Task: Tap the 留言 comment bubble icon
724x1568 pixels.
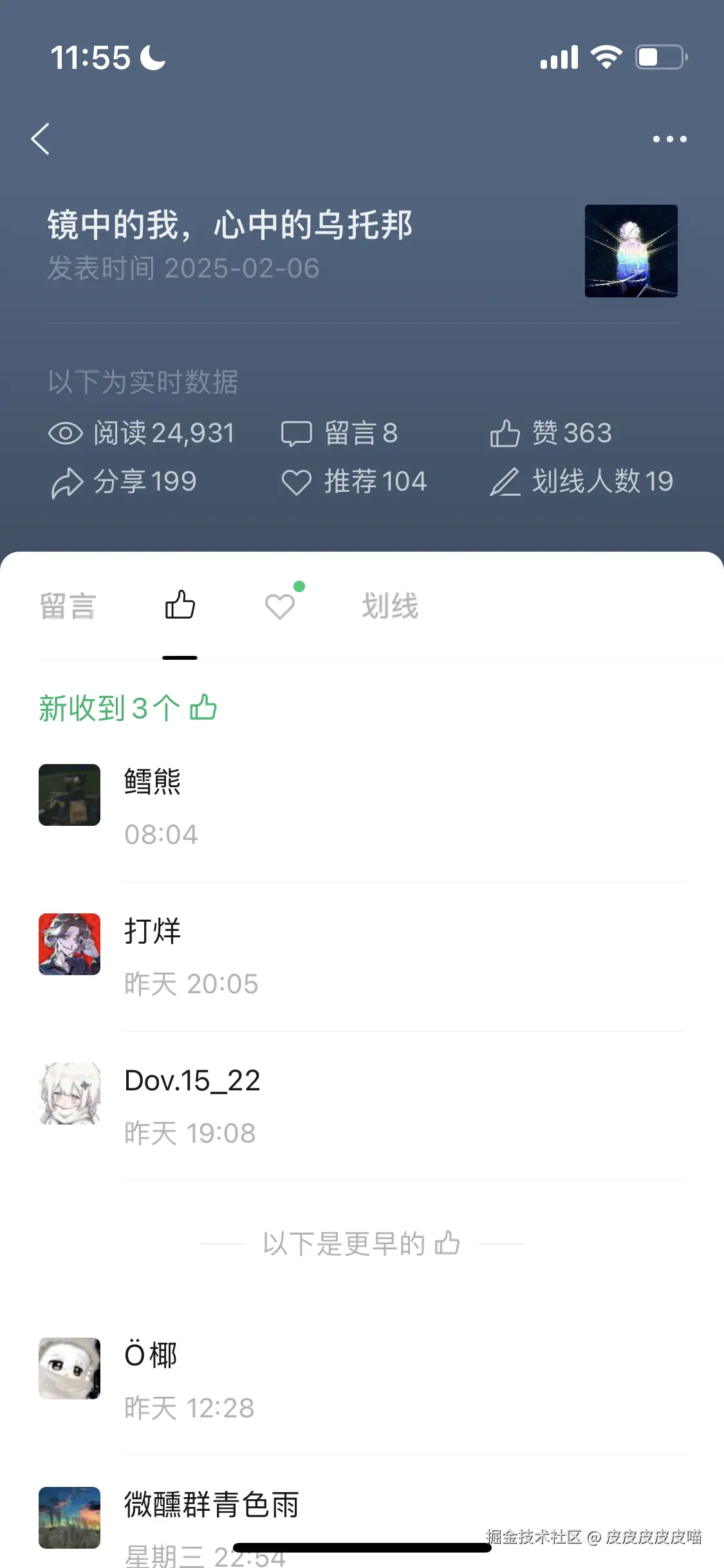Action: click(x=297, y=433)
